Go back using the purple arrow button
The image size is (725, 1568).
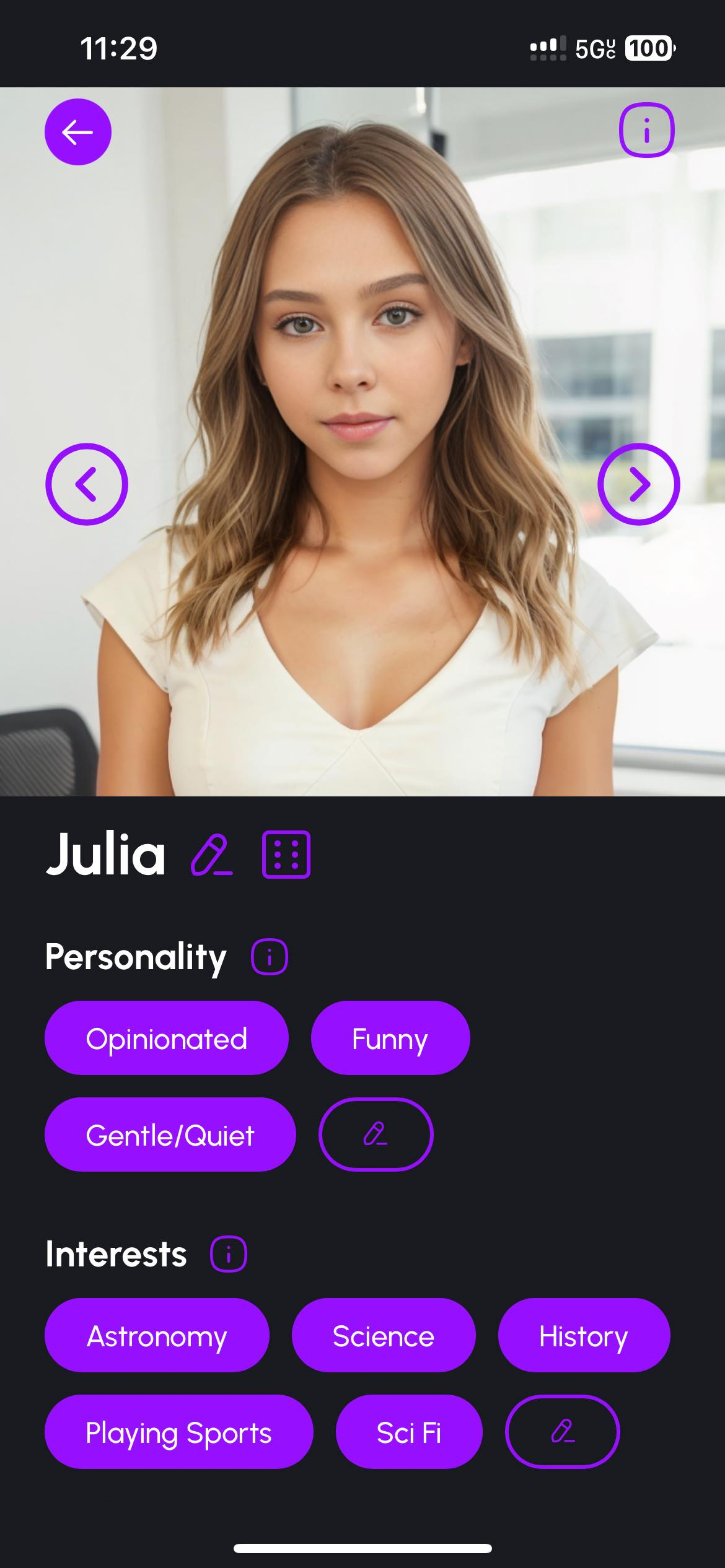[x=78, y=132]
